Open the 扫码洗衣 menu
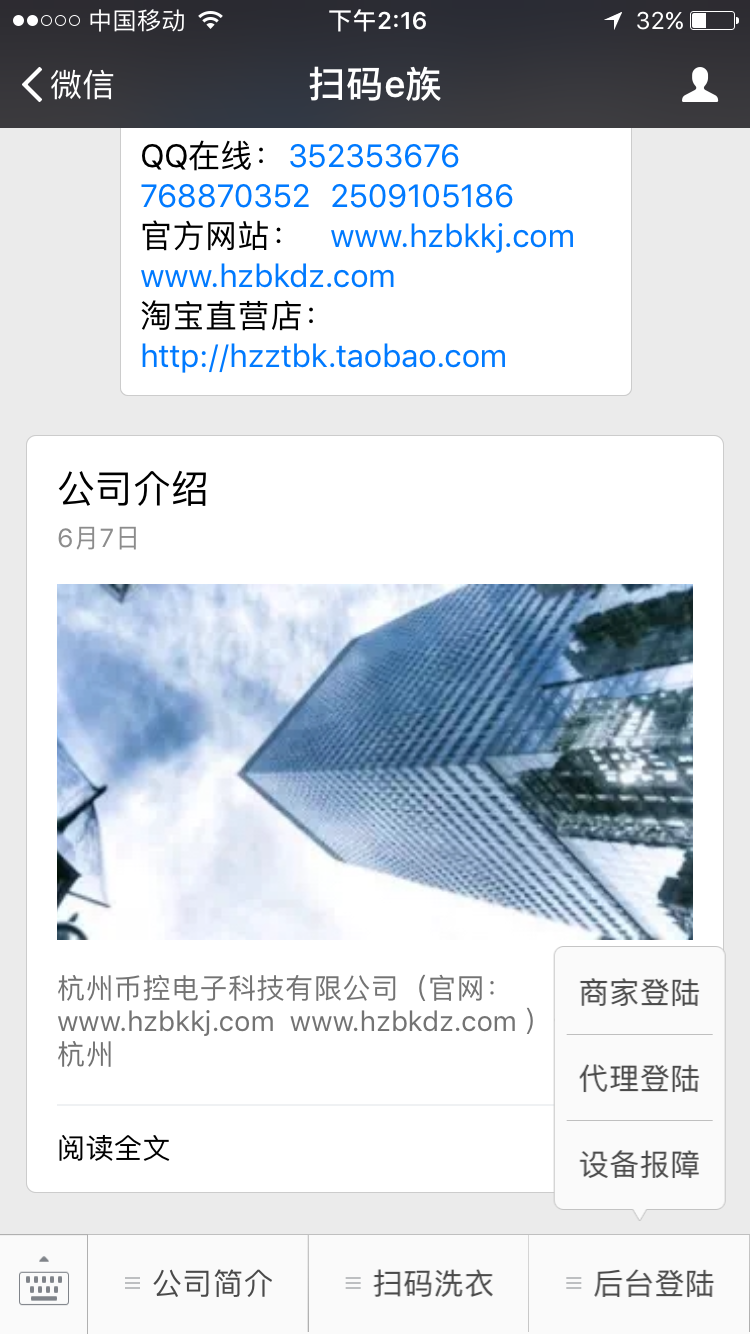The image size is (750, 1334). click(x=418, y=1284)
